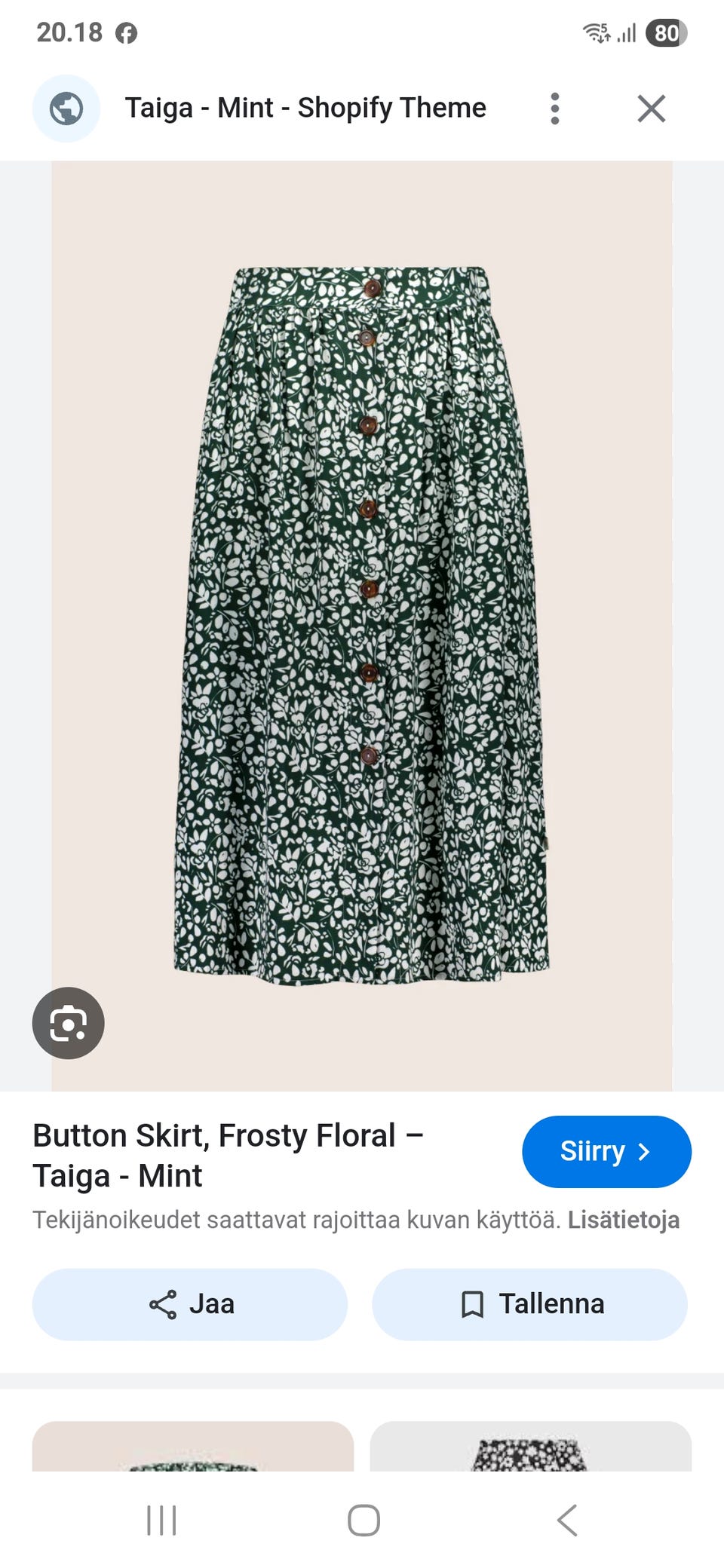Image resolution: width=724 pixels, height=1568 pixels.
Task: Open the green floral skirt image
Action: (x=362, y=626)
